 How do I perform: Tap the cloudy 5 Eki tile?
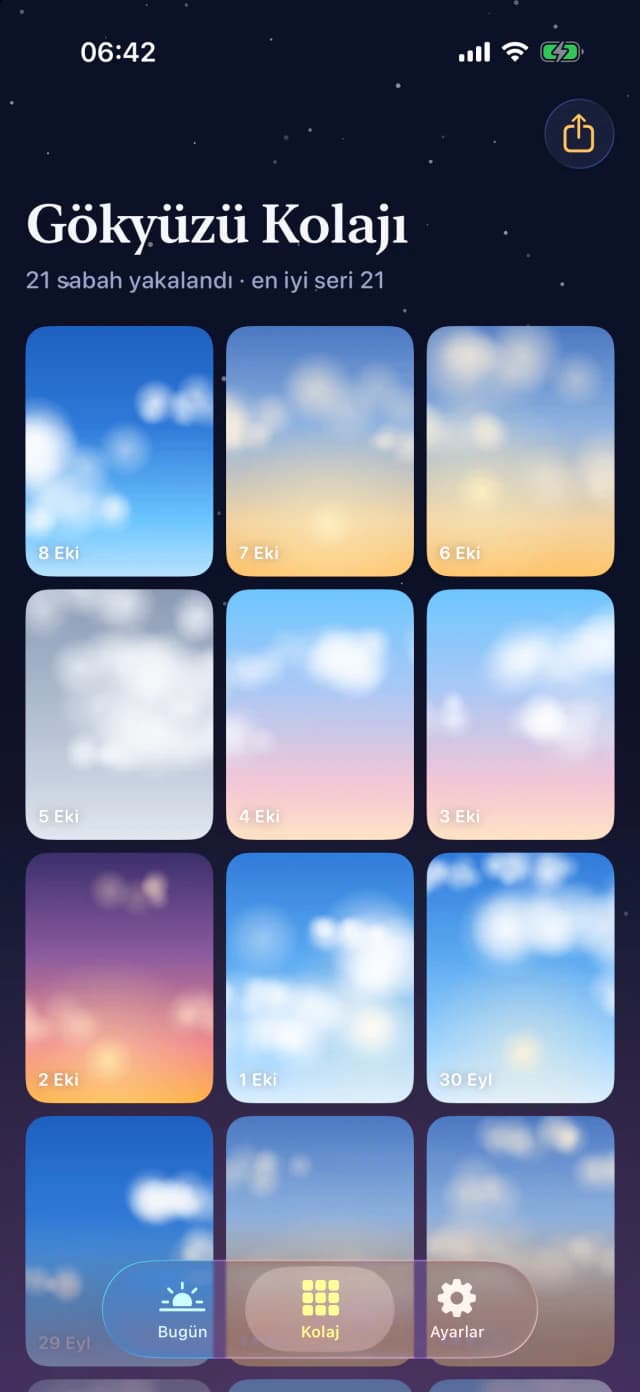point(119,714)
